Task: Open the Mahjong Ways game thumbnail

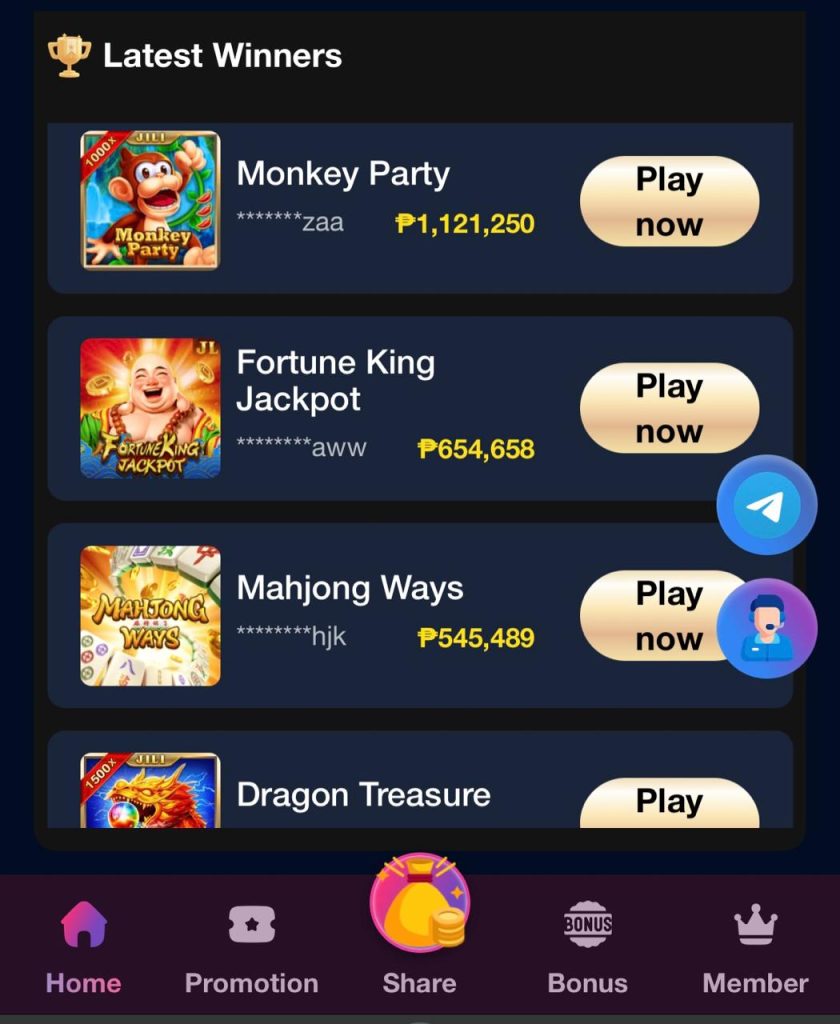Action: point(150,615)
